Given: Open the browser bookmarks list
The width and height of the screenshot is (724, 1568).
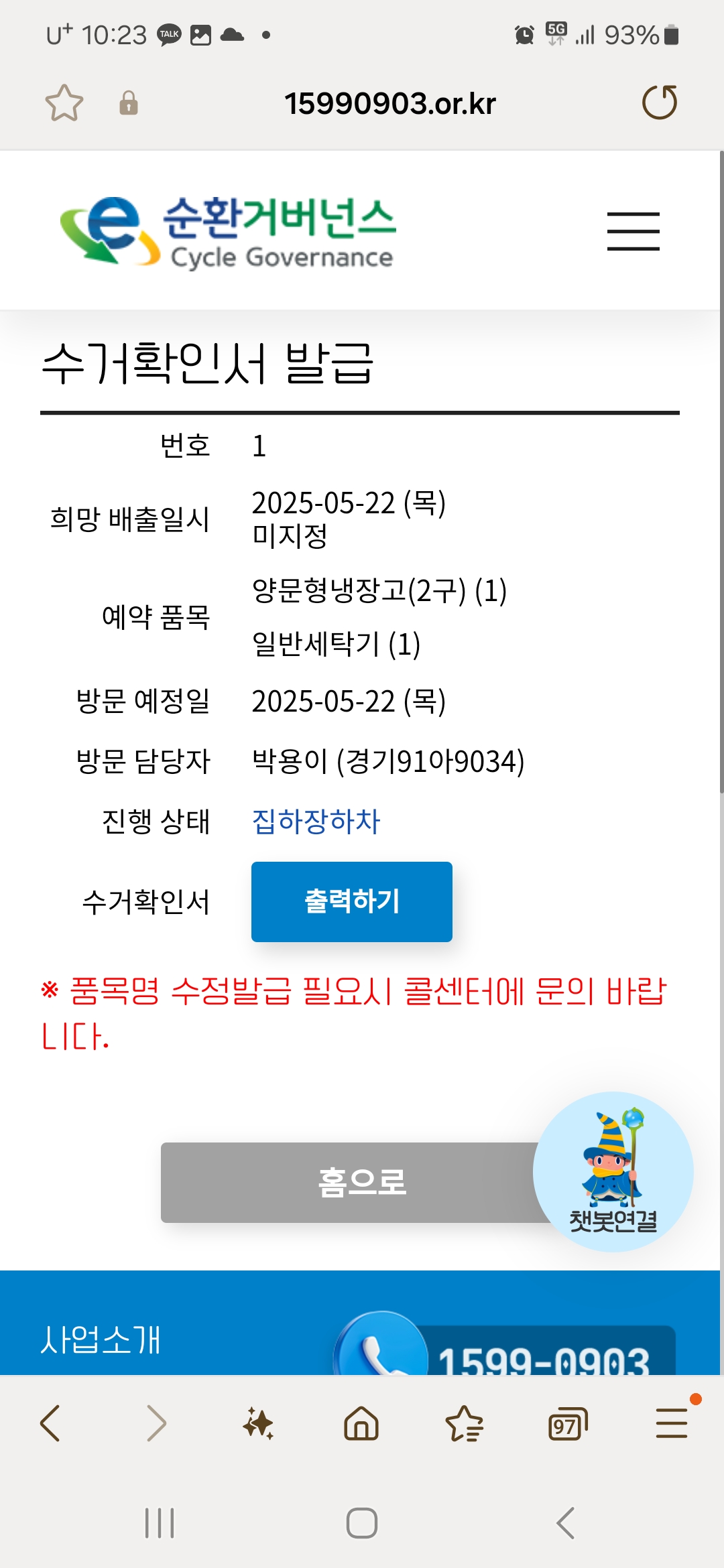Looking at the screenshot, I should coord(464,1423).
